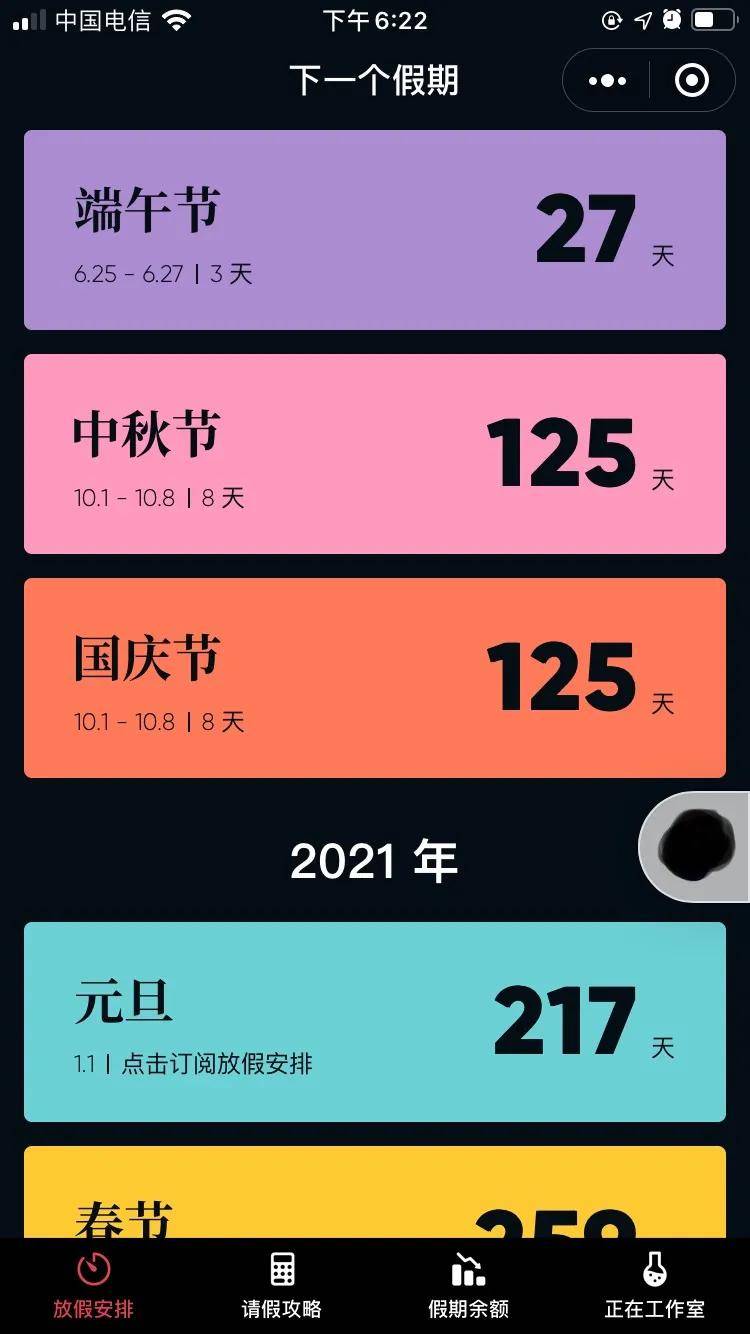
Task: Go to the 假期余额 tab
Action: (468, 1286)
